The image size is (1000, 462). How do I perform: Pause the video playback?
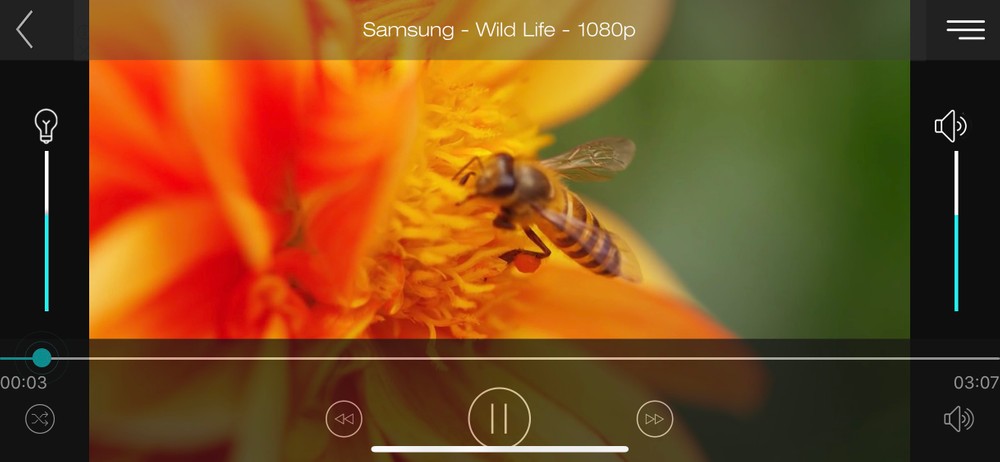[499, 418]
